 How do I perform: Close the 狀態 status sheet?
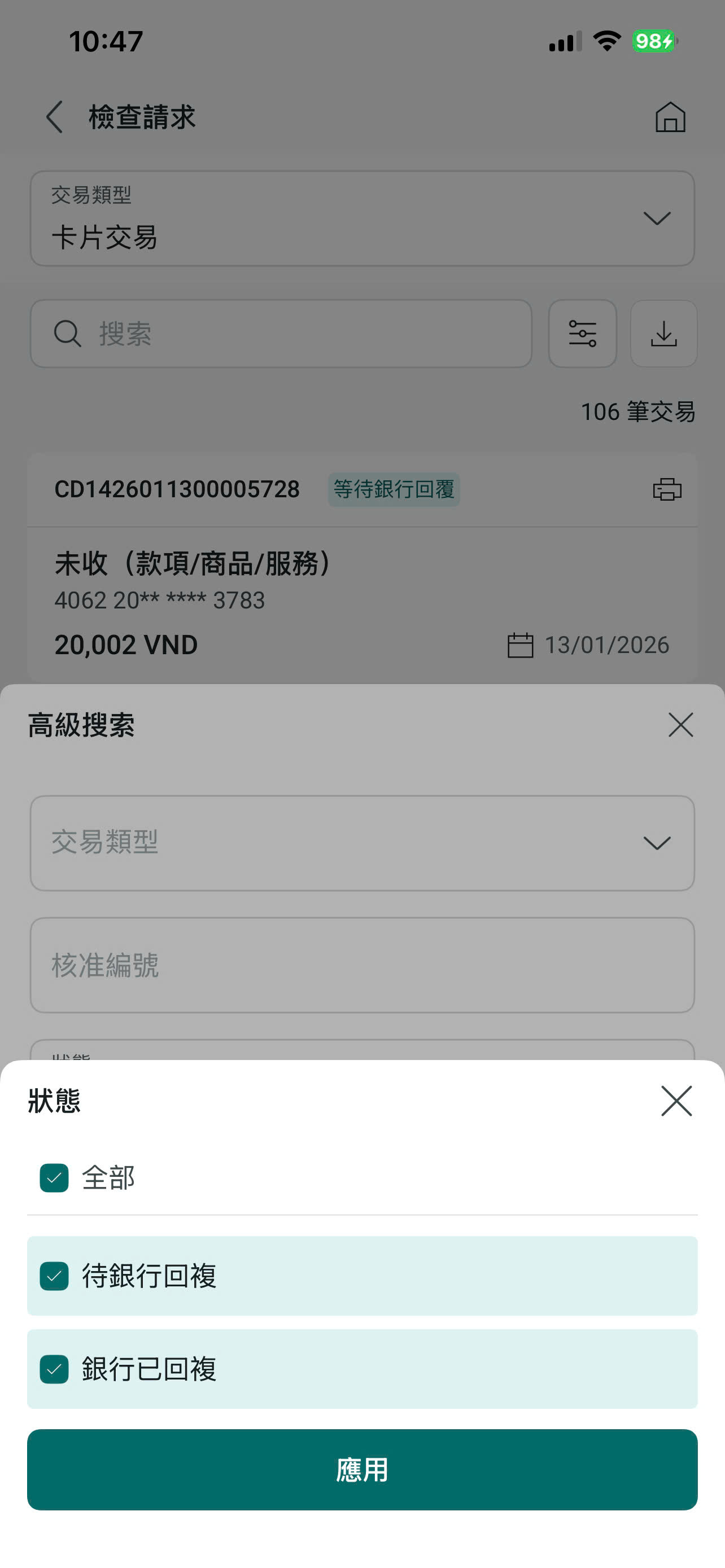coord(676,1101)
